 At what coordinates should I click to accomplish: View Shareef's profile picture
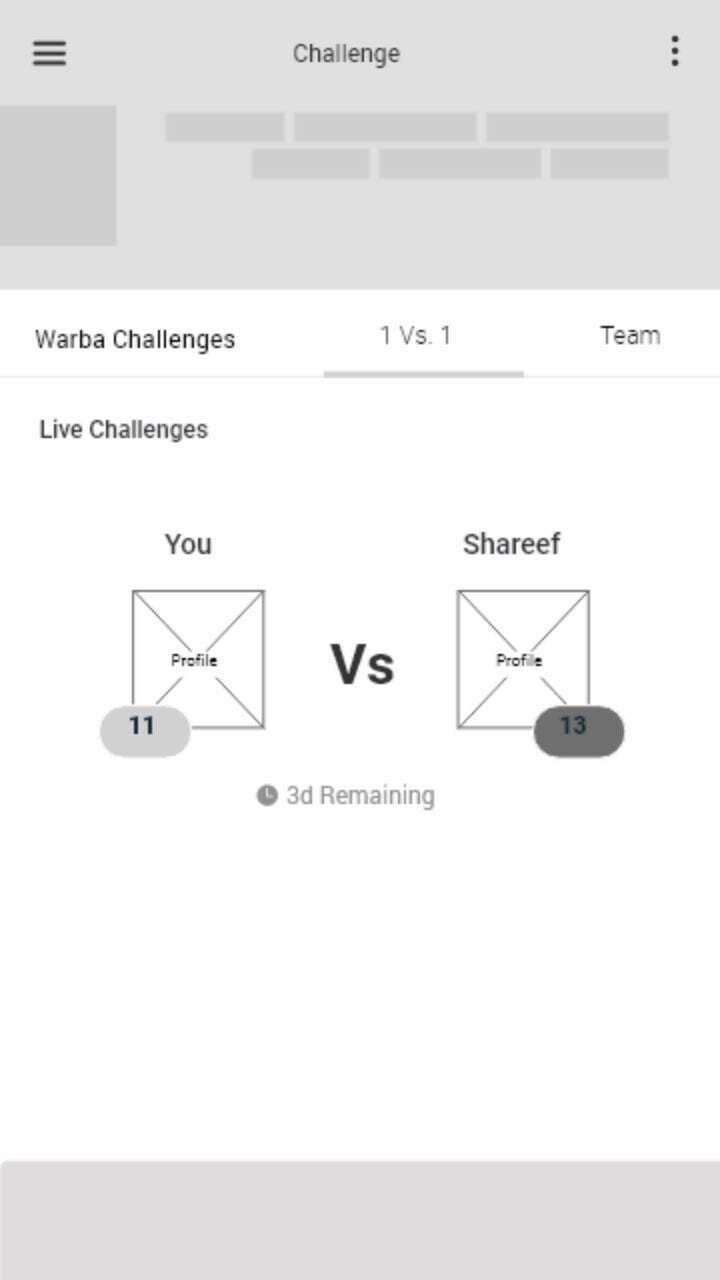pyautogui.click(x=522, y=658)
